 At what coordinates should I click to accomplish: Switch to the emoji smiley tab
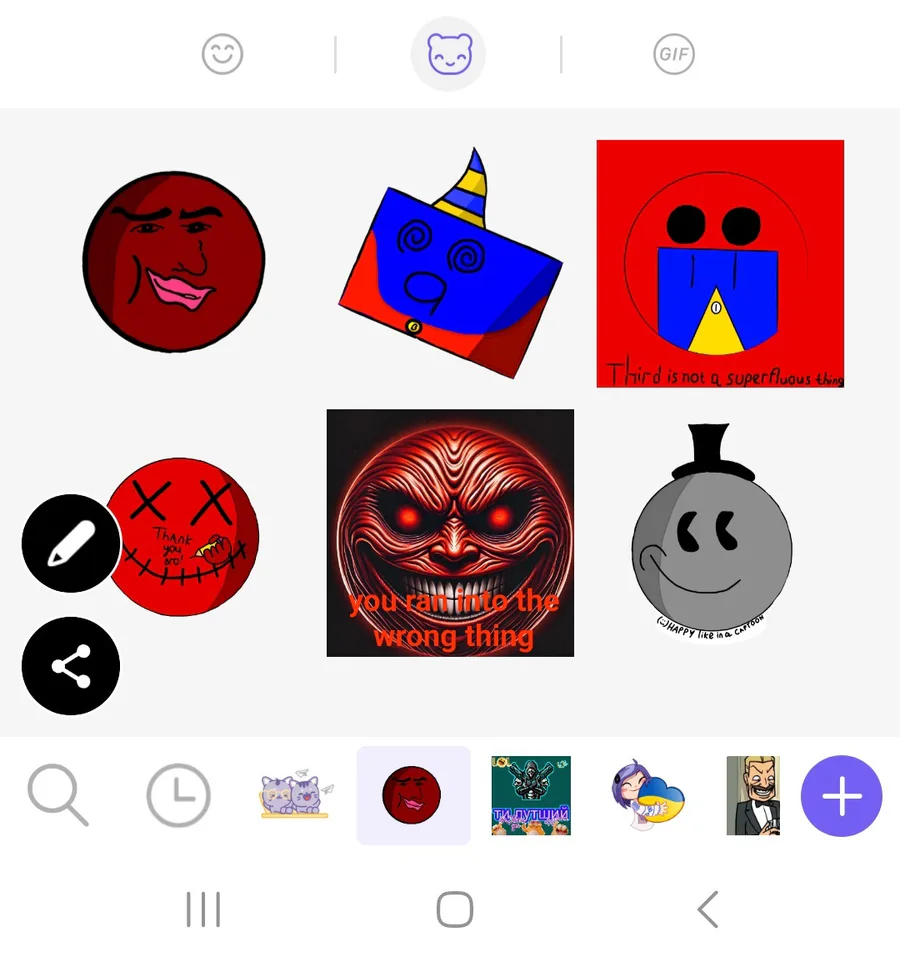222,54
